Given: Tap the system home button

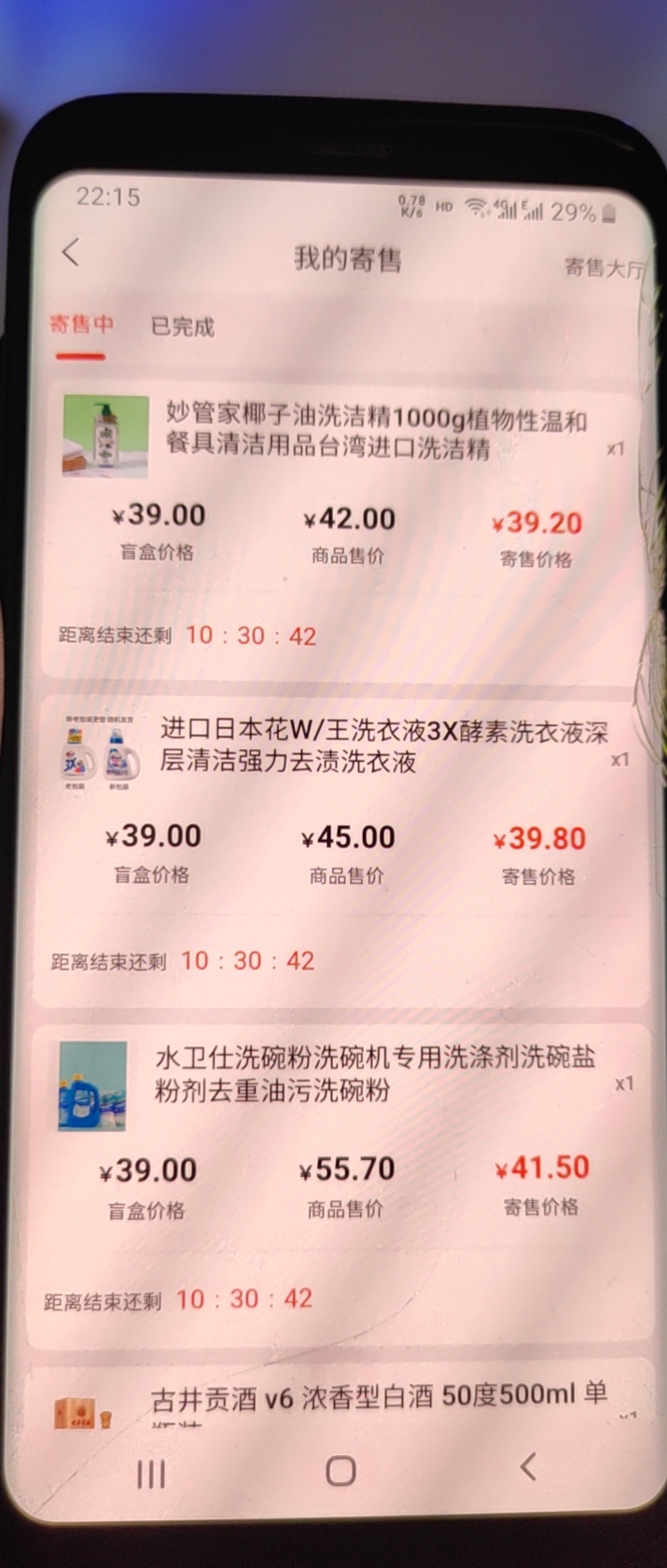Looking at the screenshot, I should 340,1471.
